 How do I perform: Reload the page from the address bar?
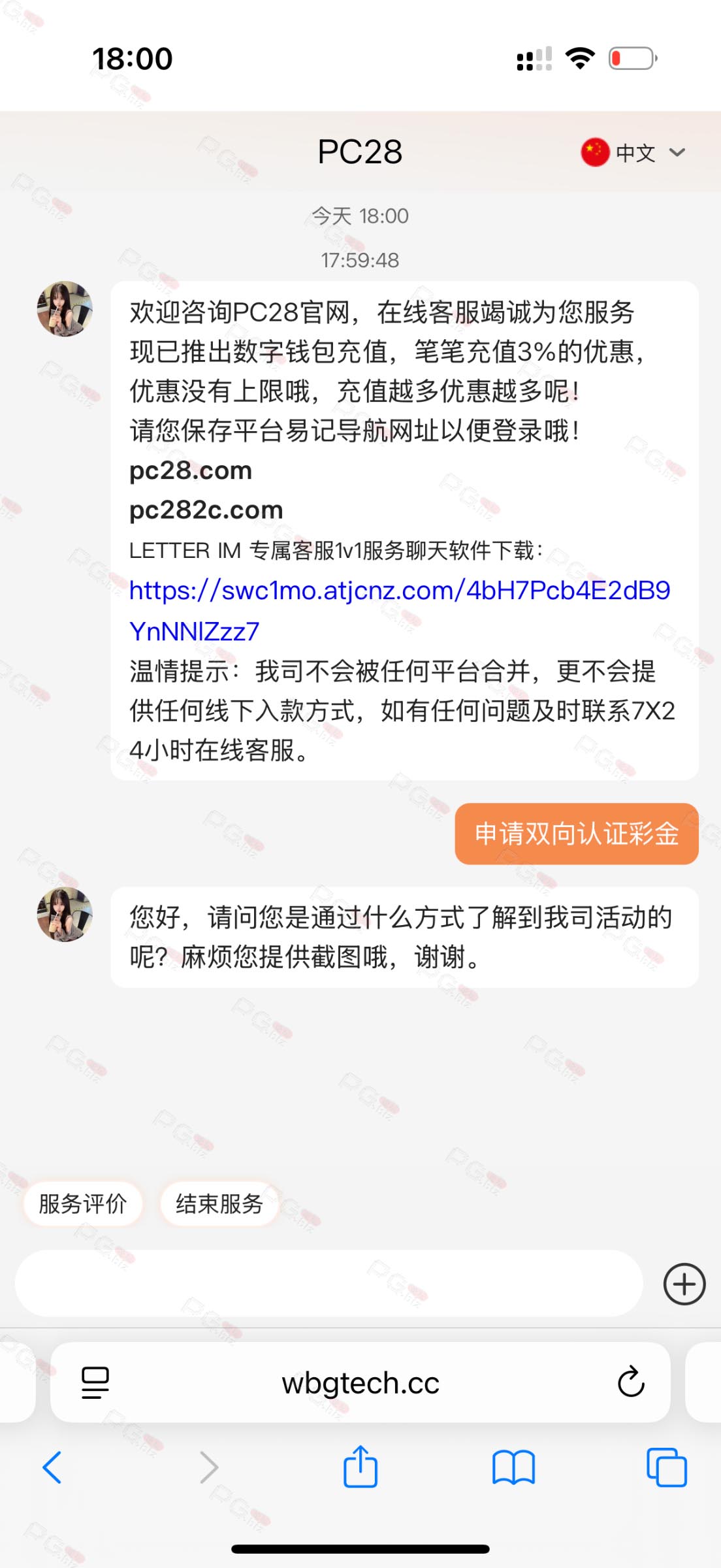coord(631,1382)
